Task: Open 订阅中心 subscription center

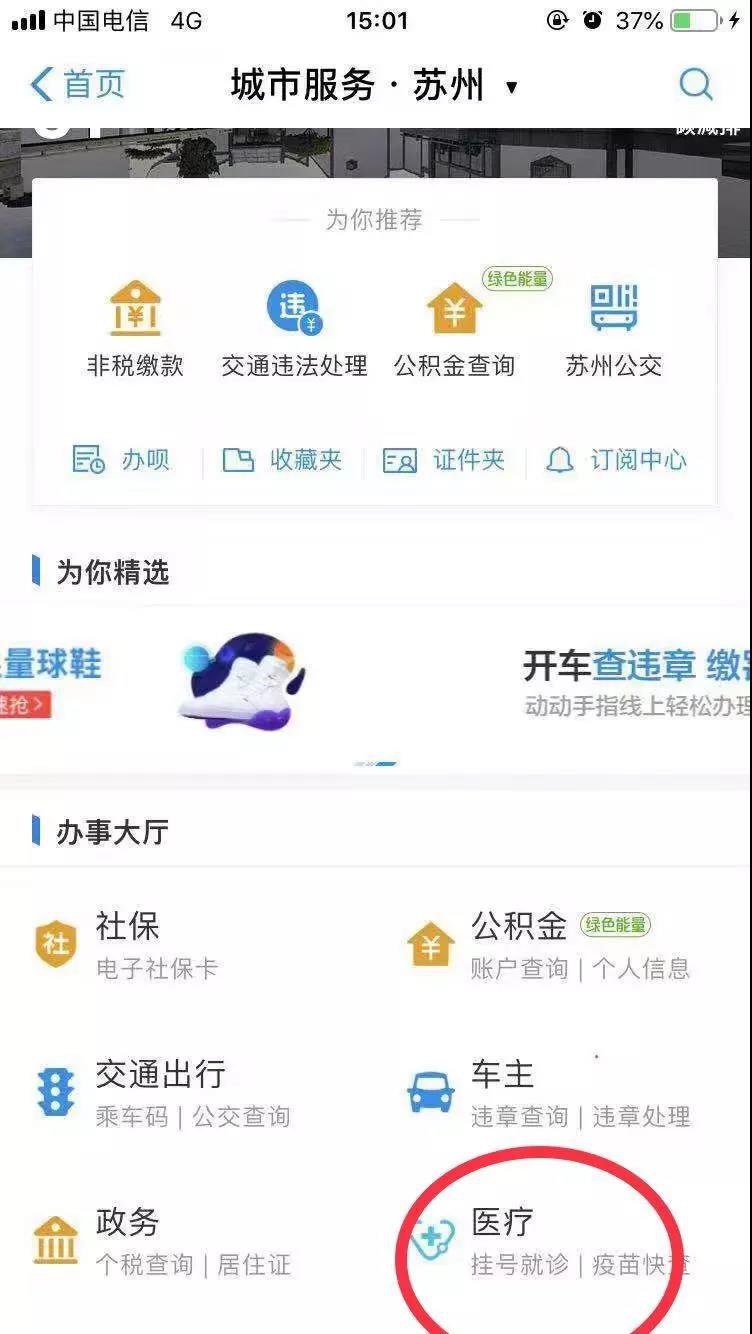Action: click(617, 460)
